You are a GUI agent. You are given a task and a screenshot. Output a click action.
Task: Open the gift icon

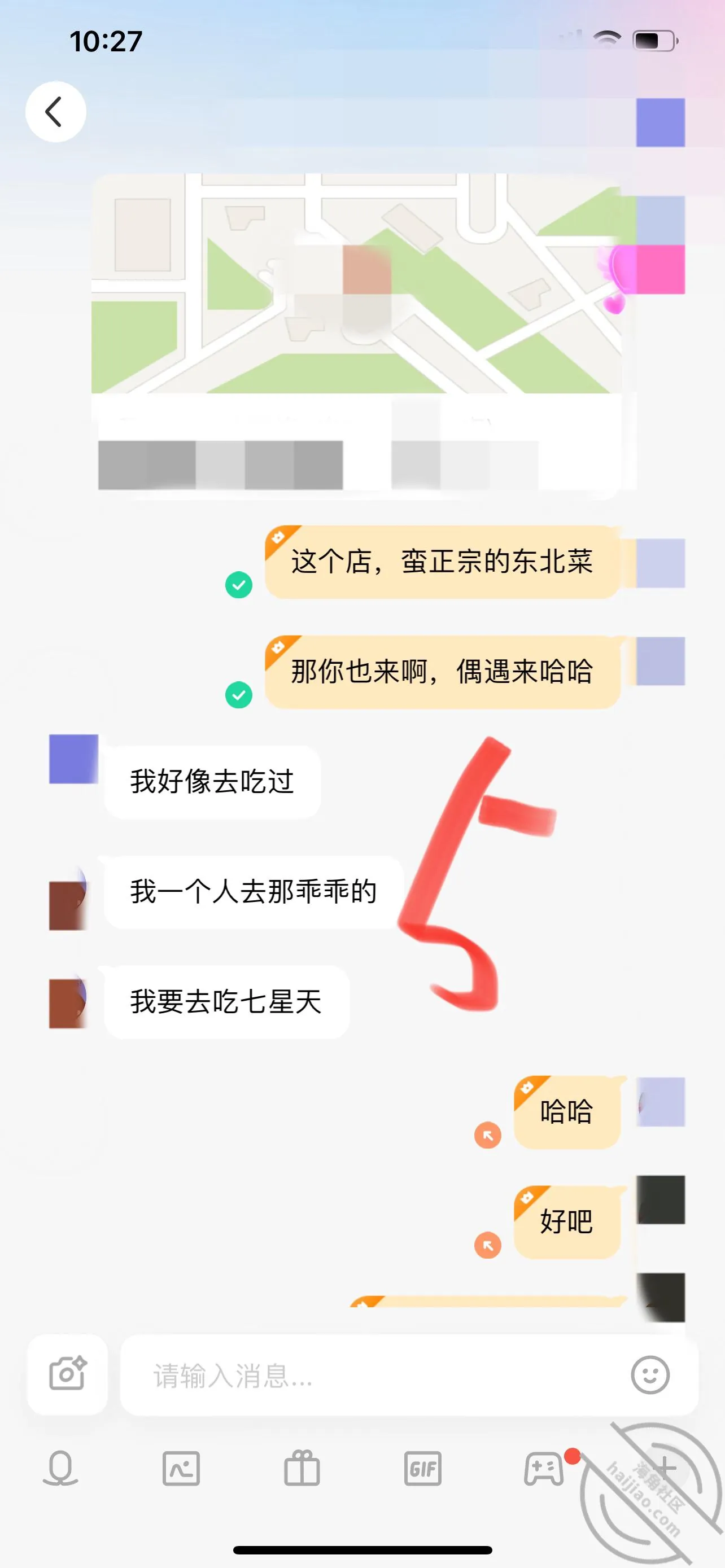[302, 1468]
